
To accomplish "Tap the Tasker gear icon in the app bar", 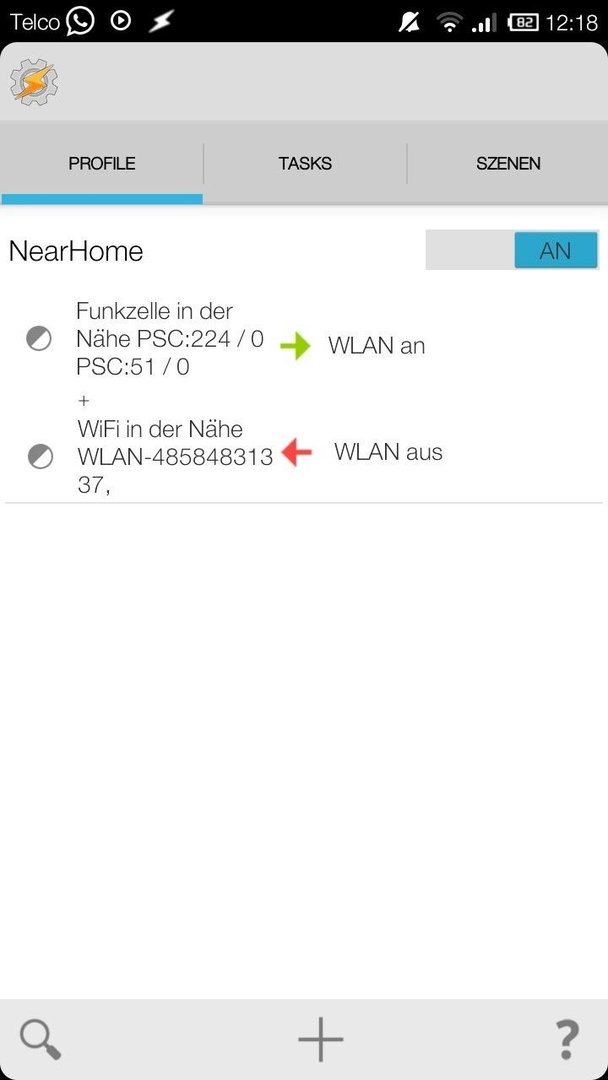I will pos(34,82).
